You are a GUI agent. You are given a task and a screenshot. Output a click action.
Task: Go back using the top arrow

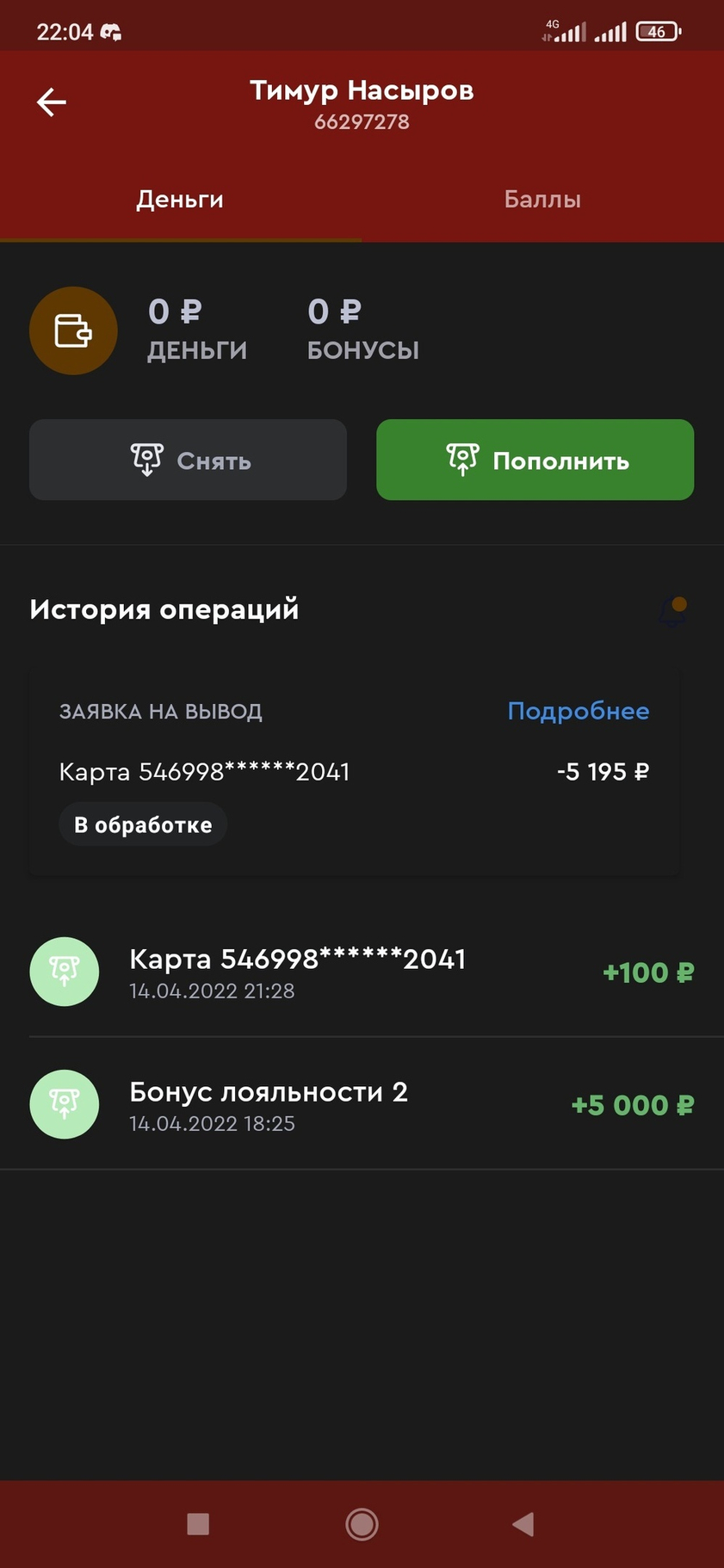pyautogui.click(x=52, y=102)
